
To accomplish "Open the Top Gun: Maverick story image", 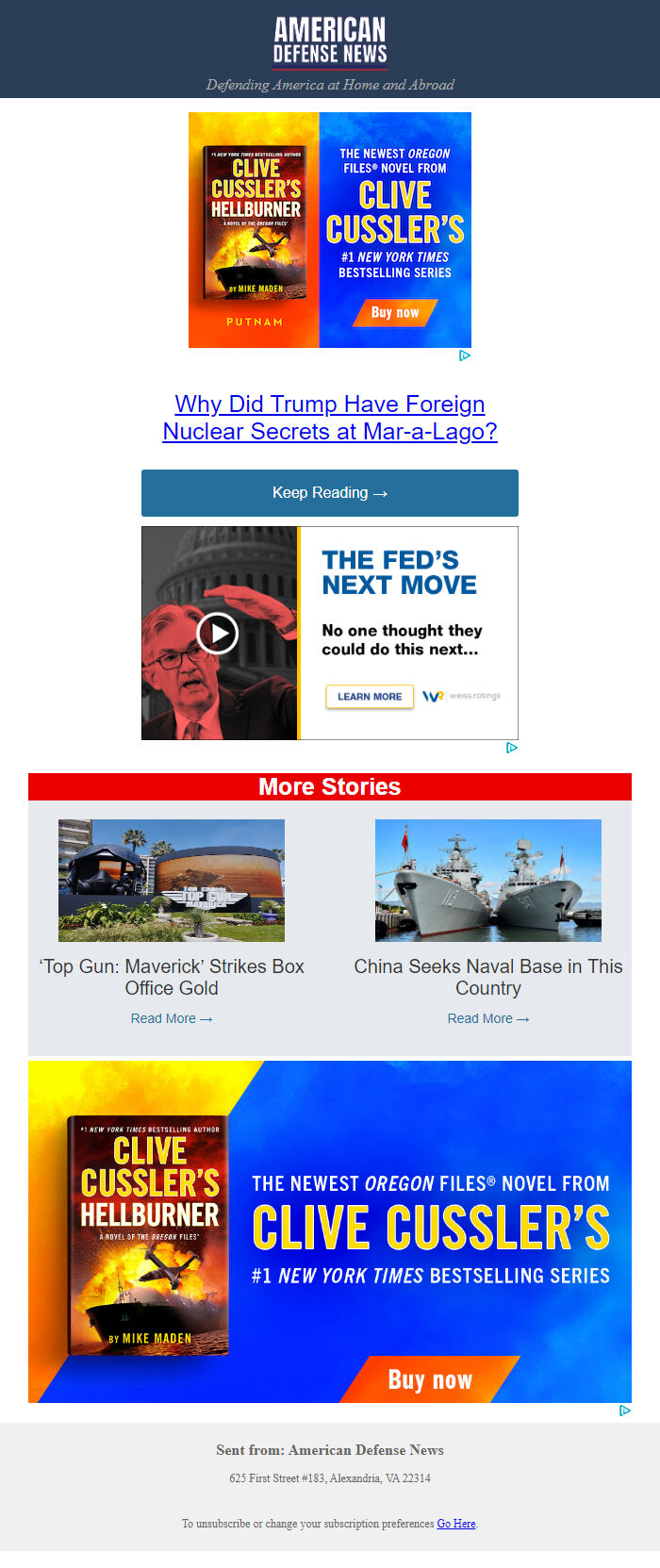I will coord(172,881).
